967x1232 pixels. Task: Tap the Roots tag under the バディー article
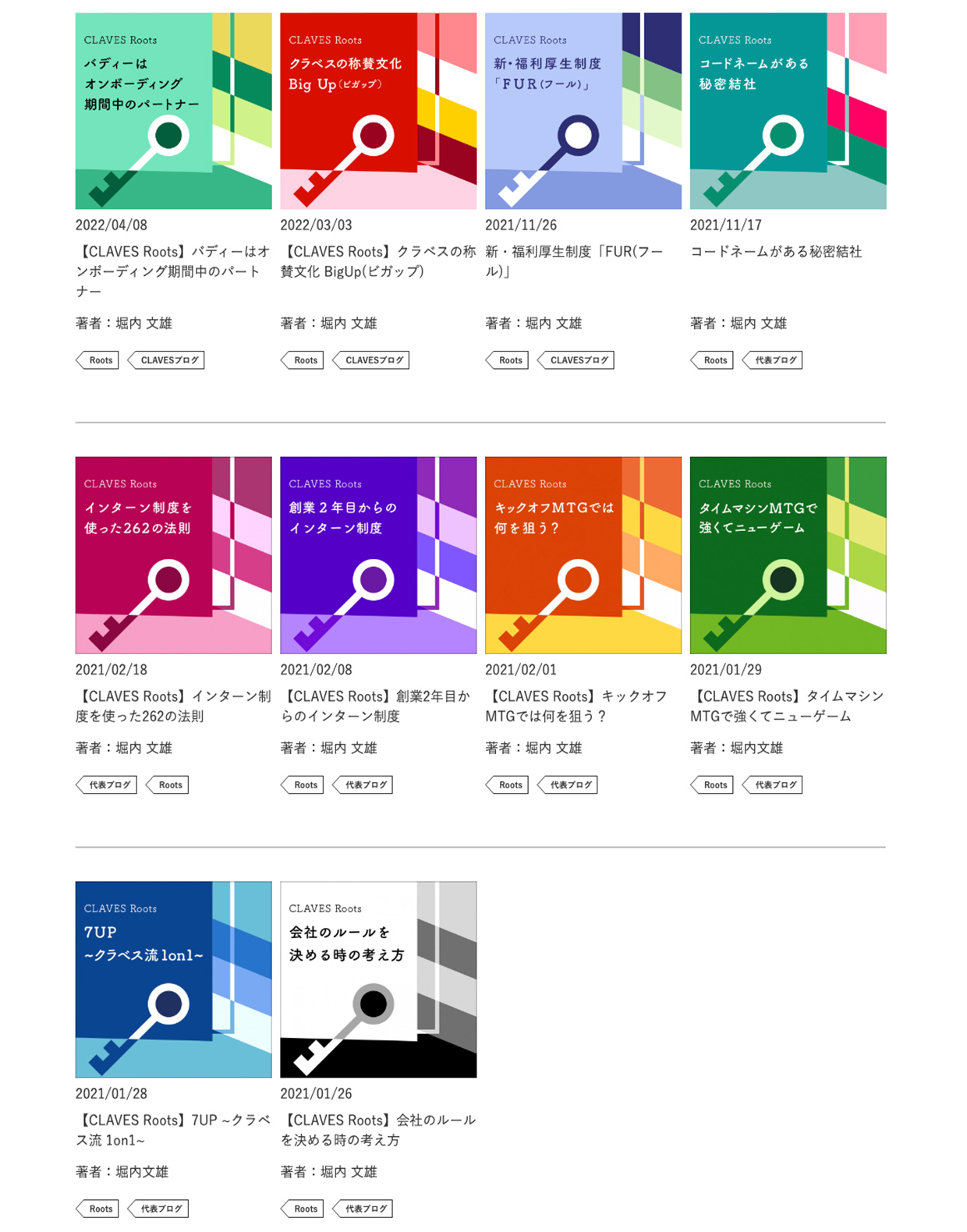(x=99, y=360)
